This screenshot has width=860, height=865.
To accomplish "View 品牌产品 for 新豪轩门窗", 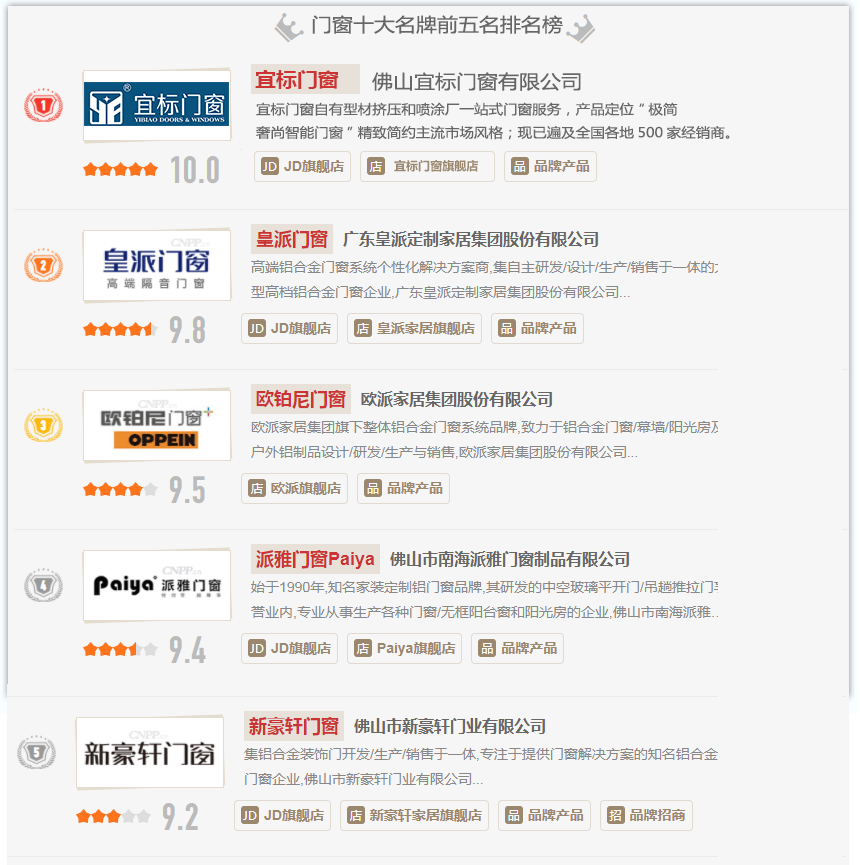I will tap(544, 815).
